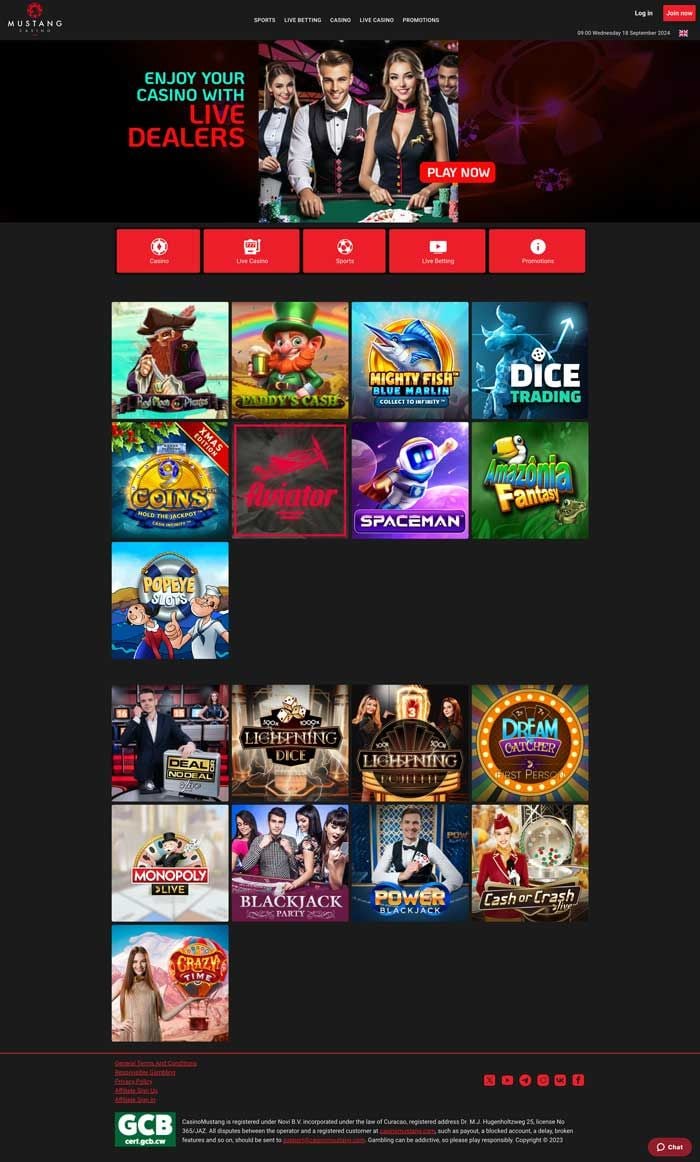Open Sports in the top navigation
The image size is (700, 1162).
click(264, 20)
